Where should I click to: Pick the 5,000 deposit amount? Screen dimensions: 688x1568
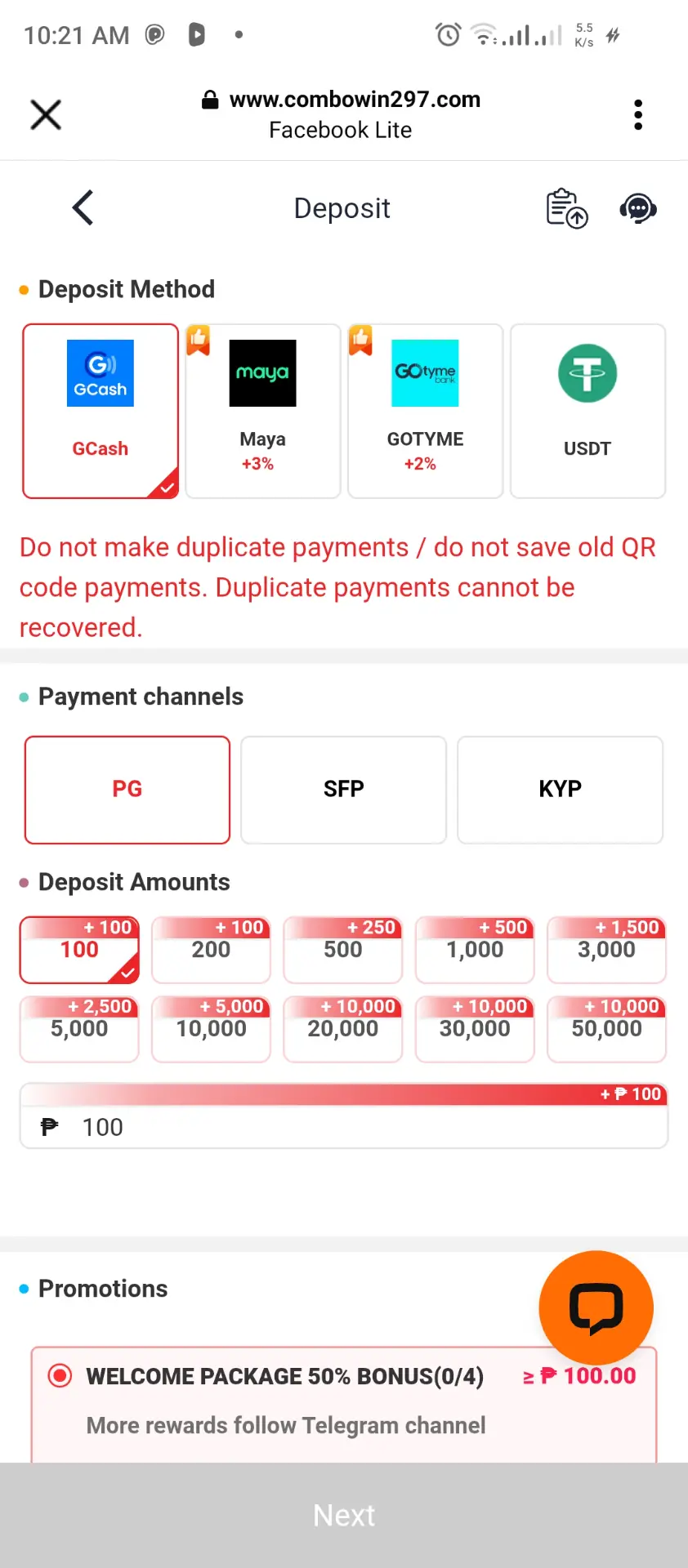(79, 1029)
